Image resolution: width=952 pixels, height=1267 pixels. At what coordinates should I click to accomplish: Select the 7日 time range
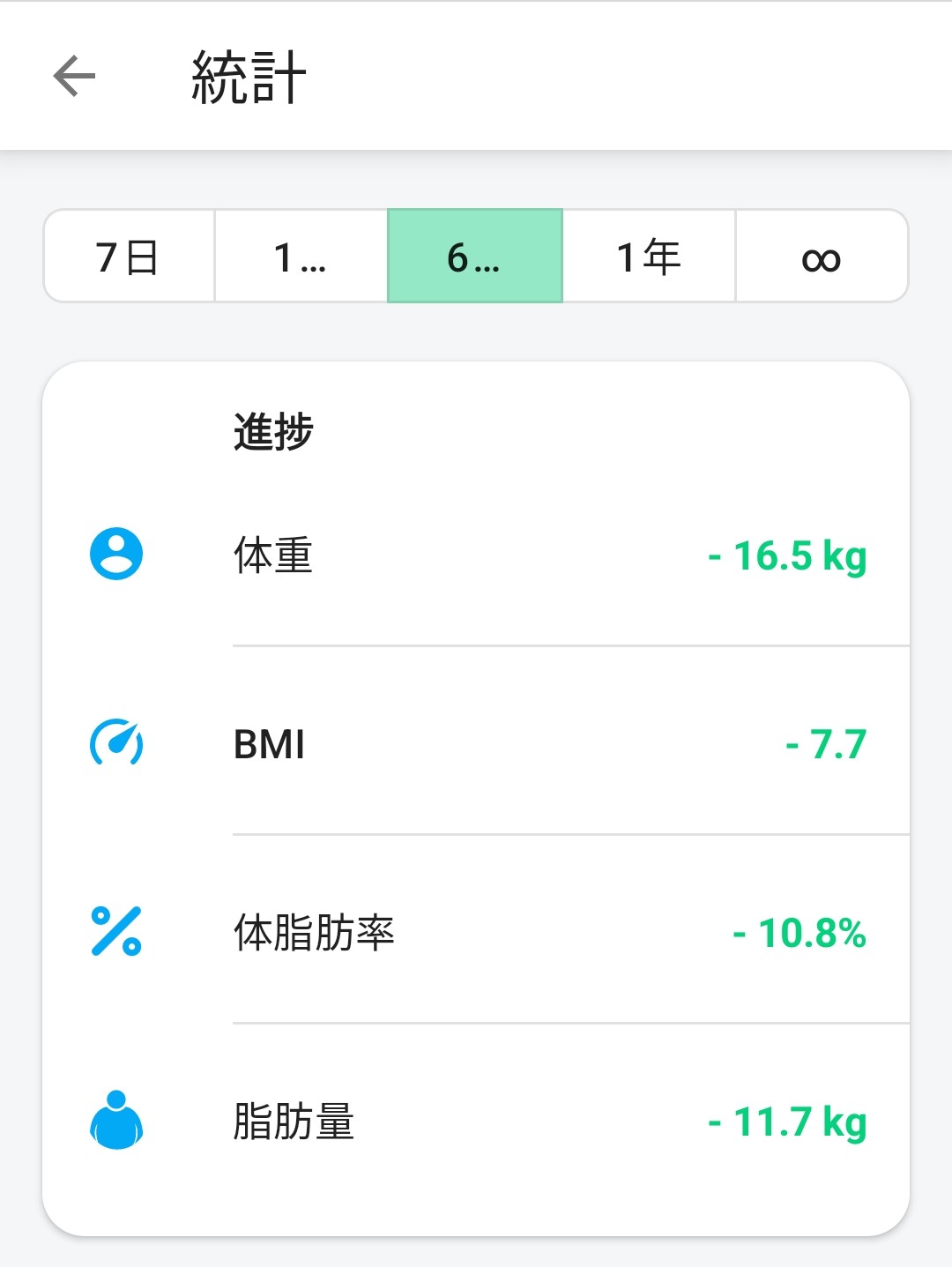tap(129, 257)
